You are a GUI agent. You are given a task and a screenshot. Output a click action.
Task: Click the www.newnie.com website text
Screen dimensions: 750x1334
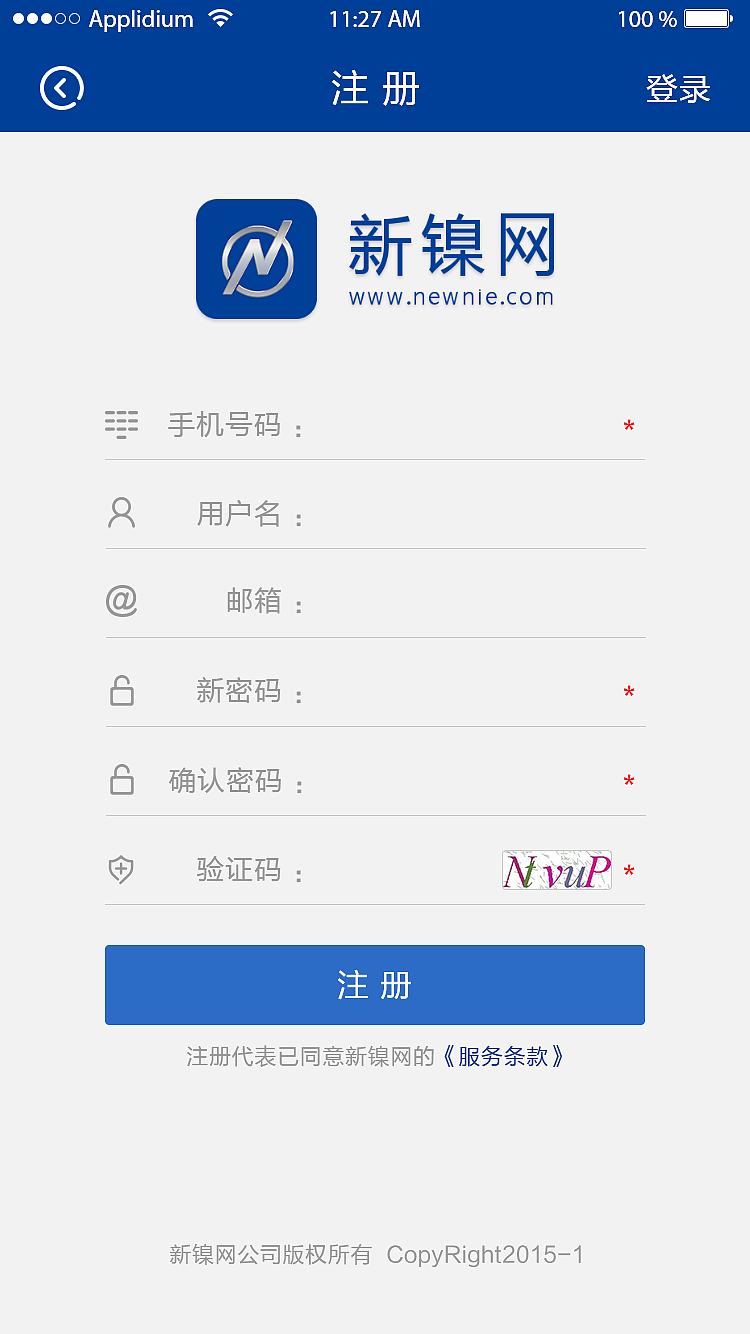(x=452, y=296)
